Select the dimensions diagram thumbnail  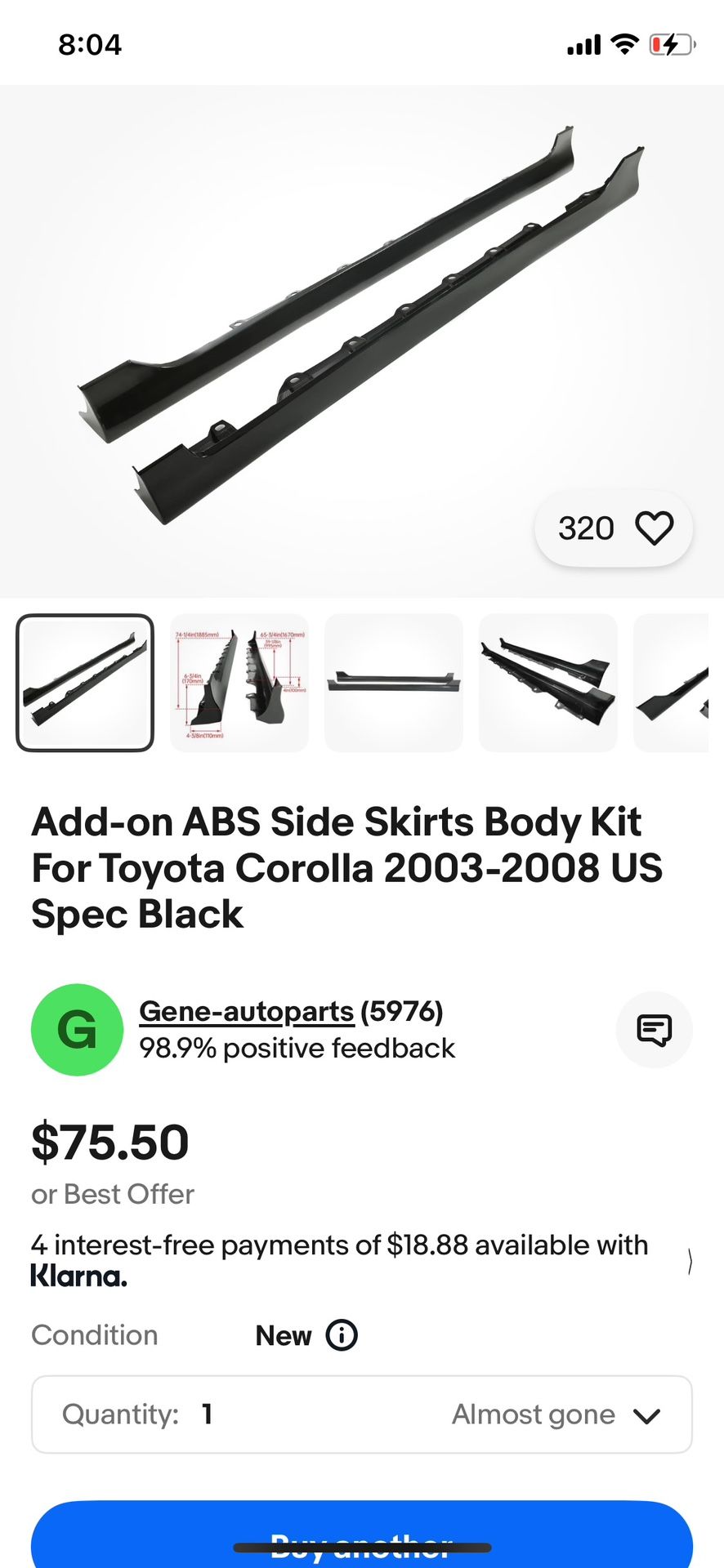pyautogui.click(x=239, y=683)
